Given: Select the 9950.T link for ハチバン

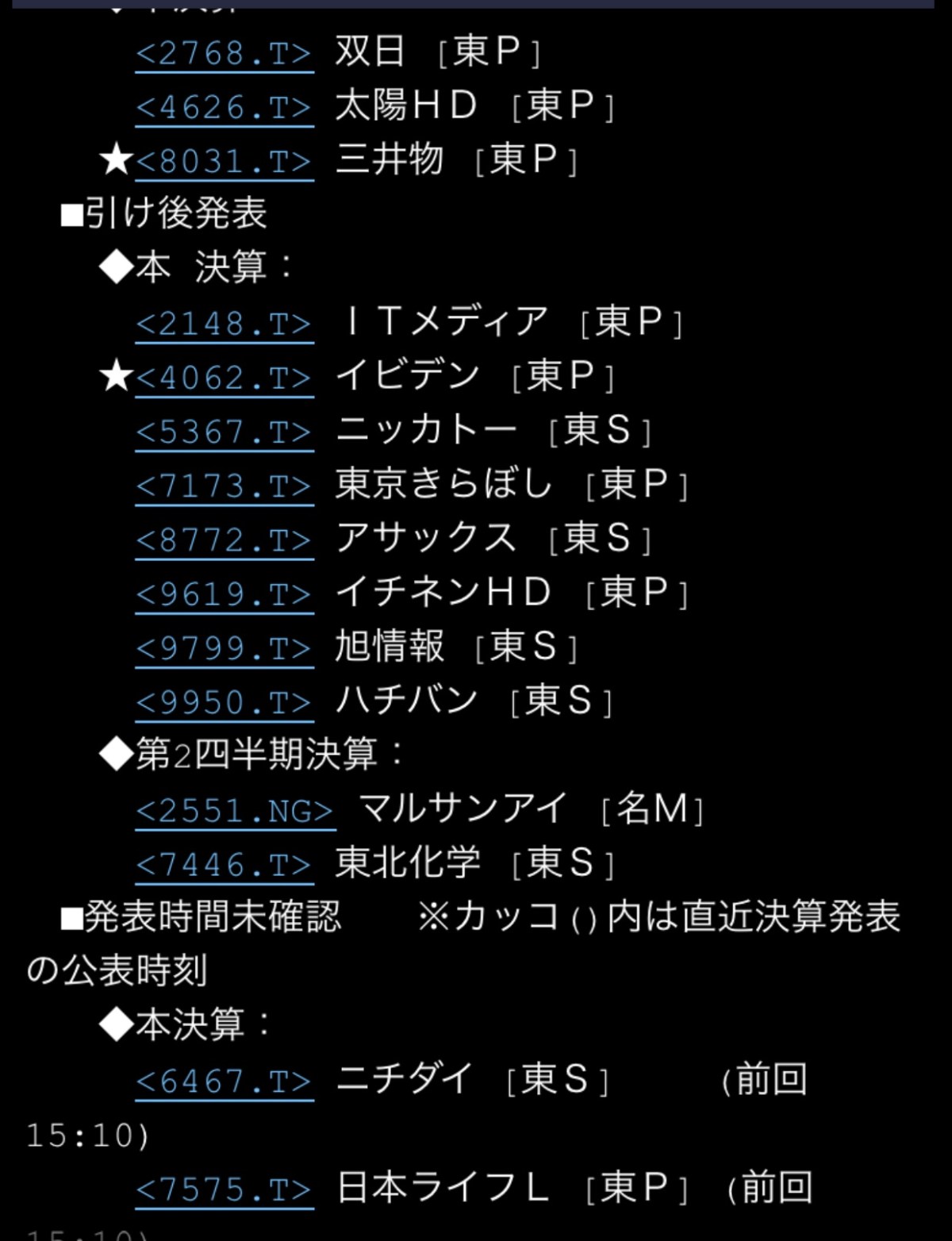Looking at the screenshot, I should (224, 703).
